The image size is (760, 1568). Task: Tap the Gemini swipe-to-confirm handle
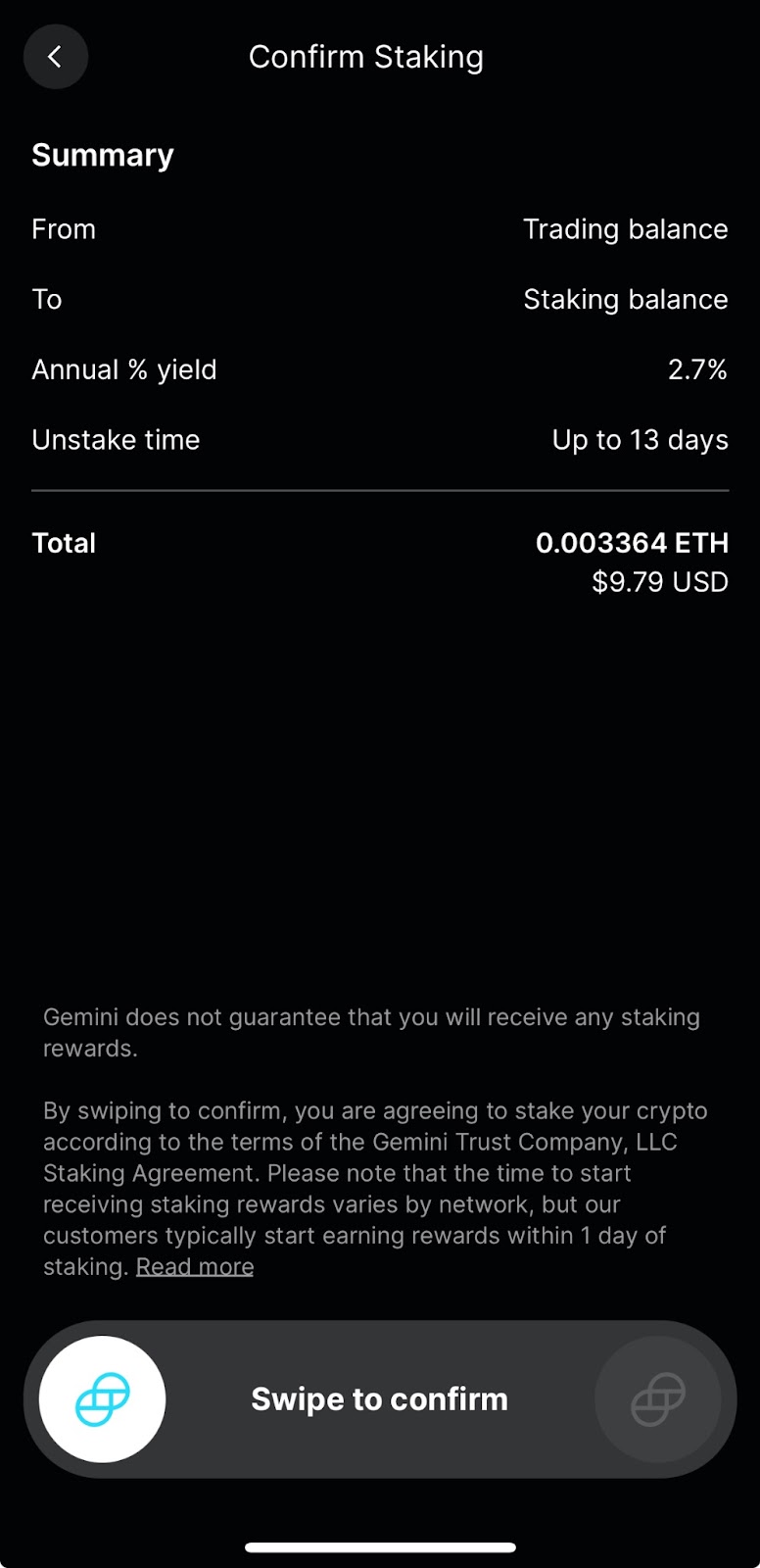coord(103,1398)
